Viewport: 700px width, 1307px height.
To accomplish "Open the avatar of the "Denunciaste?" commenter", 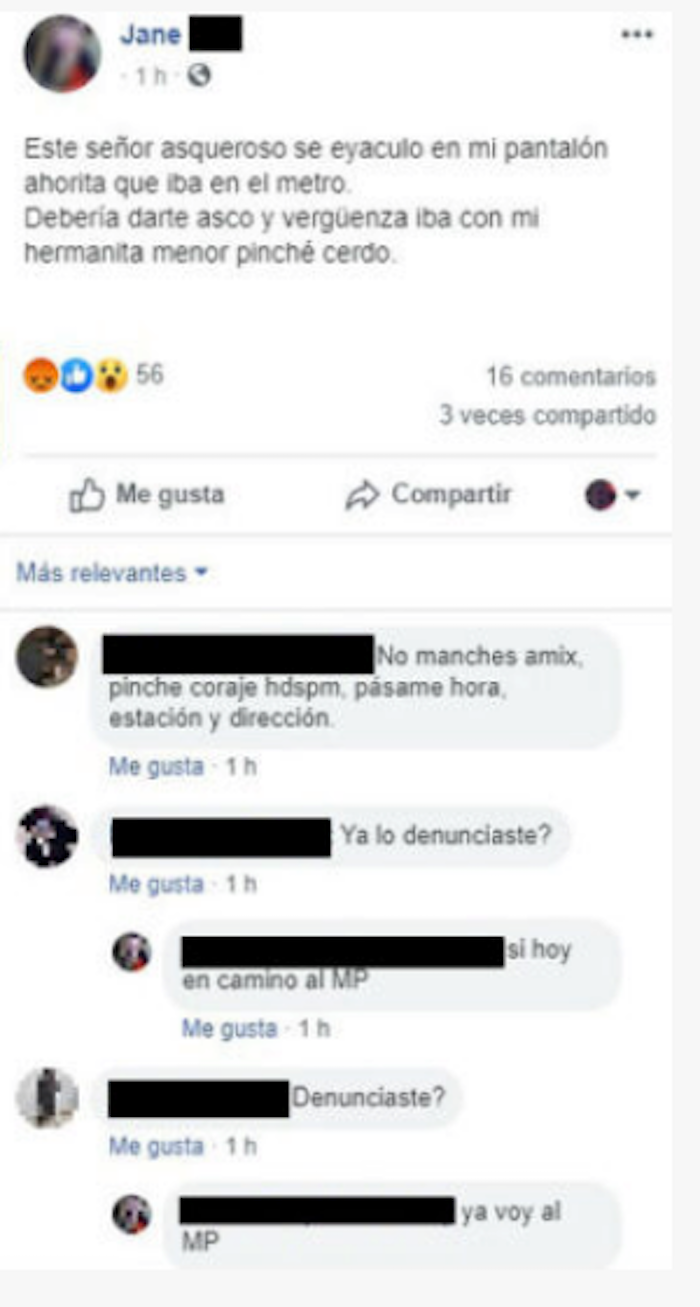I will tap(47, 1098).
